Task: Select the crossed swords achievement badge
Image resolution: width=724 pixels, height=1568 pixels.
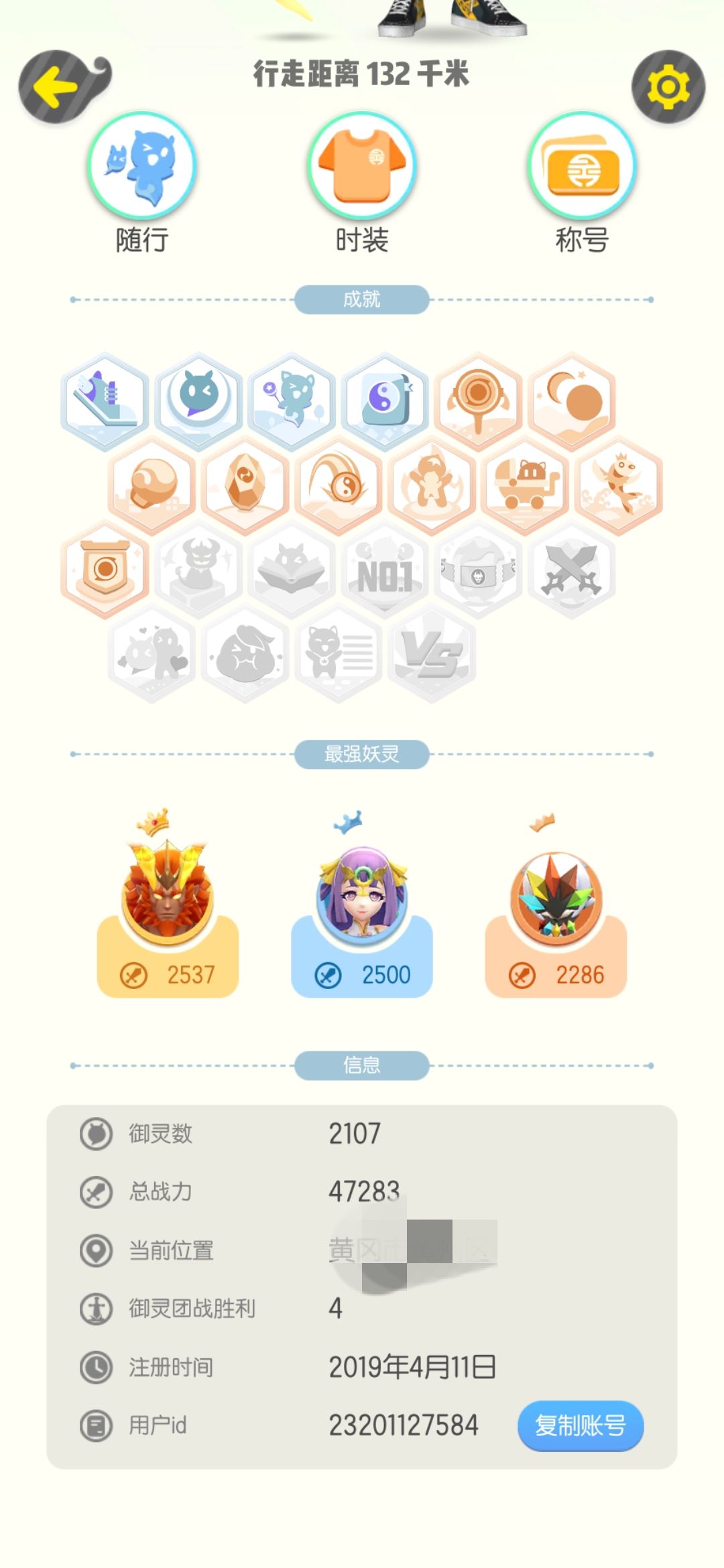Action: (x=573, y=573)
